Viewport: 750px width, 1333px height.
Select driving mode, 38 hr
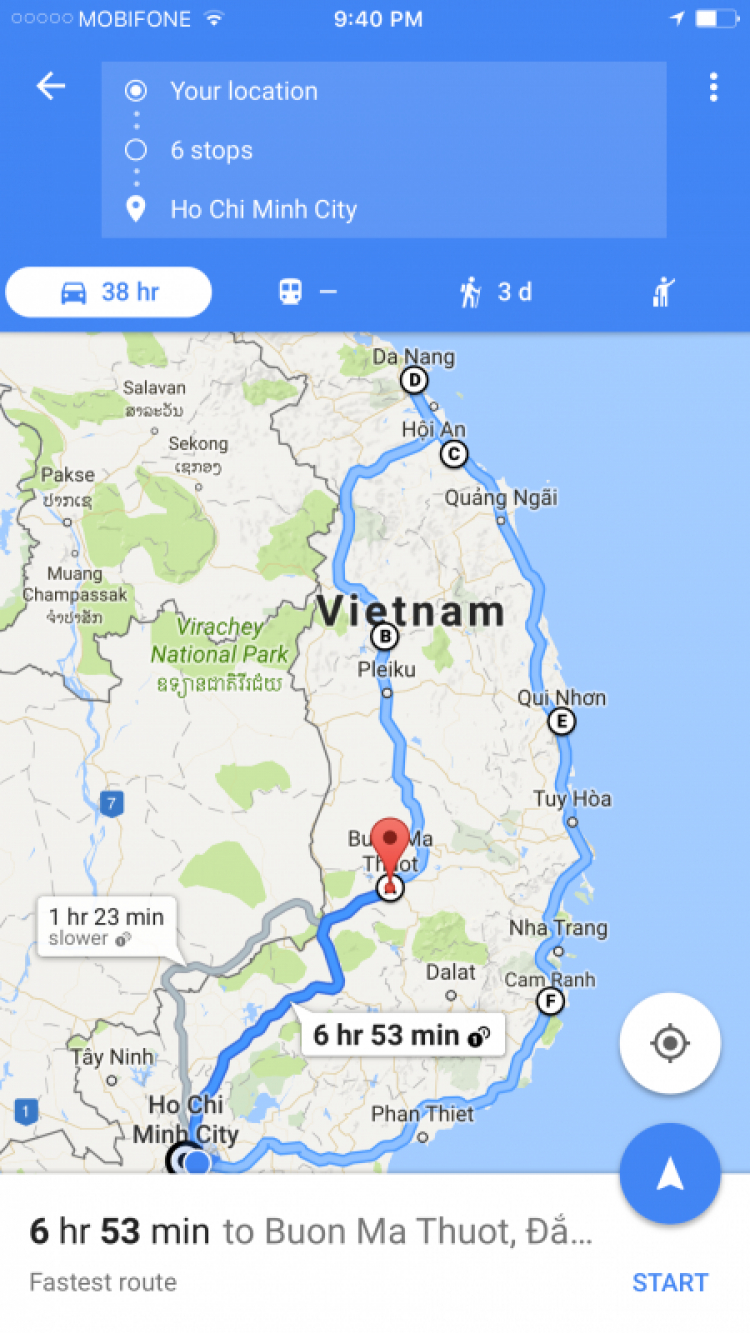[109, 292]
